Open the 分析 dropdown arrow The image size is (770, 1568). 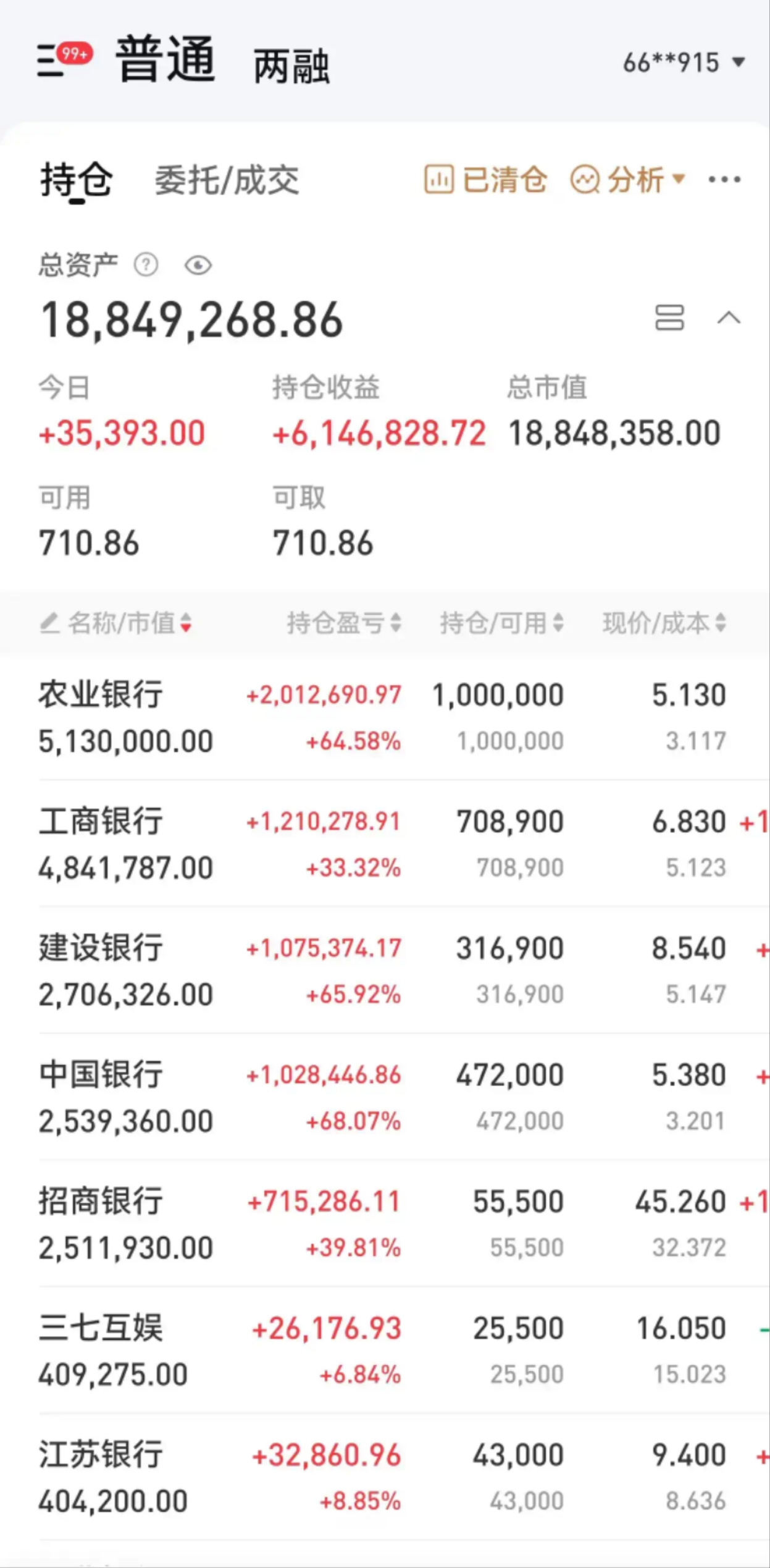tap(679, 180)
